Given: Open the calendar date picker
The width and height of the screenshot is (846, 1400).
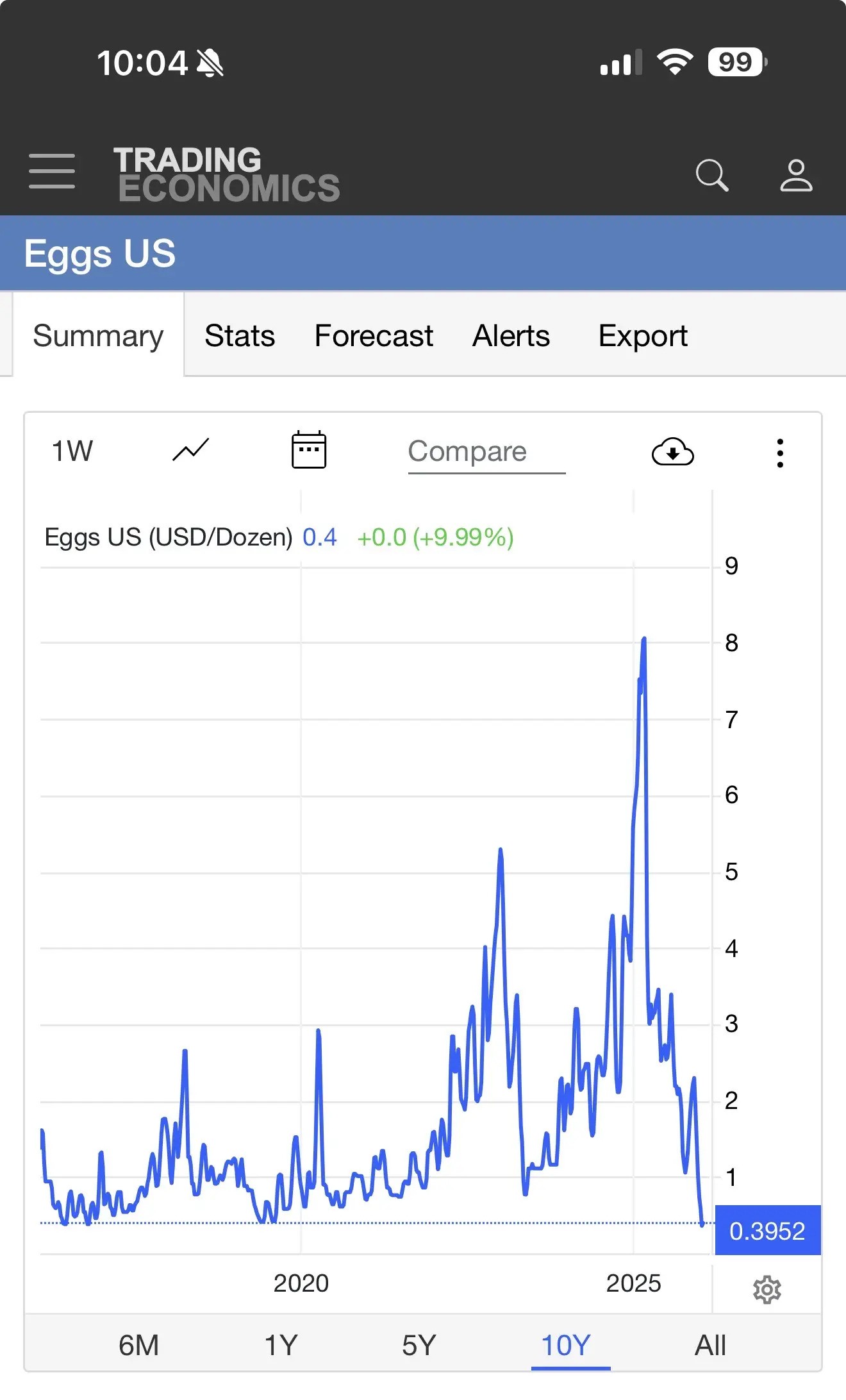Looking at the screenshot, I should click(x=309, y=450).
